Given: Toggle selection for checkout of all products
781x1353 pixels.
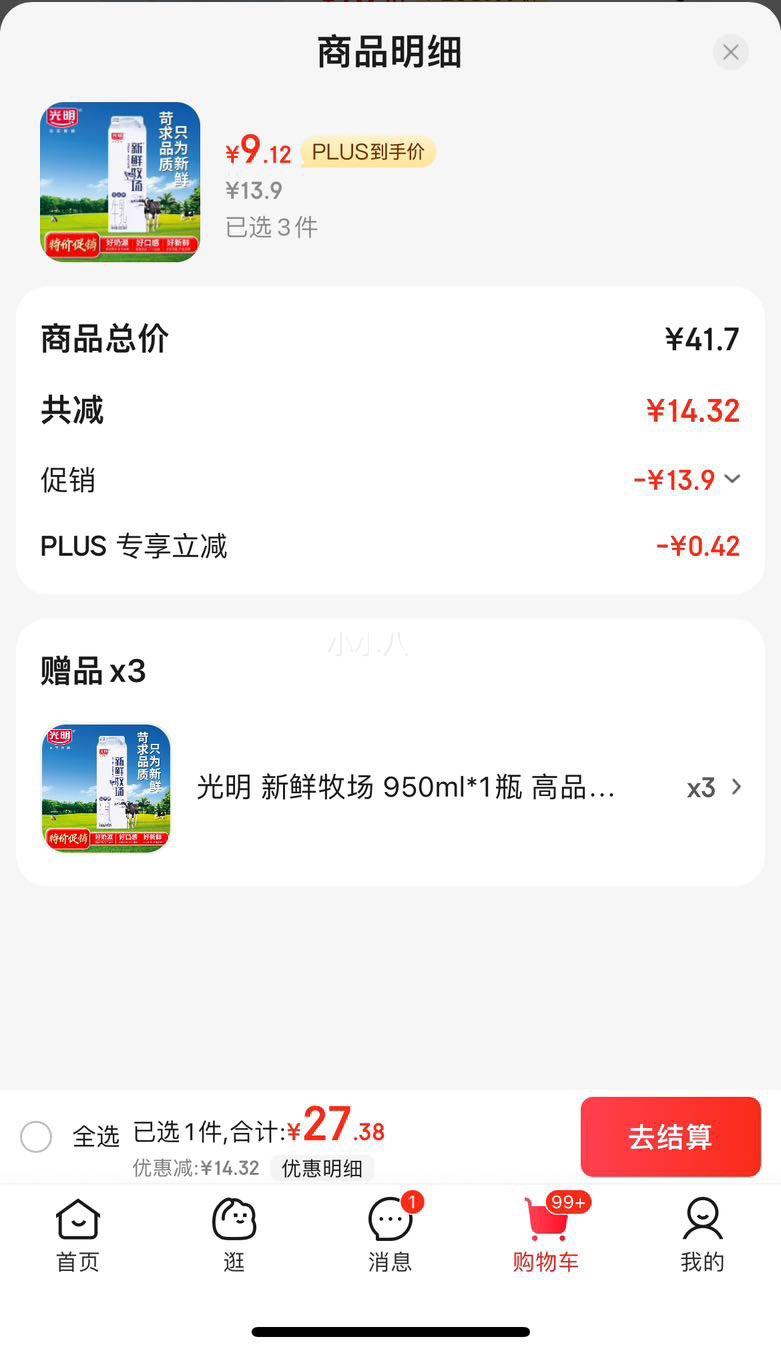Looking at the screenshot, I should [x=36, y=1137].
